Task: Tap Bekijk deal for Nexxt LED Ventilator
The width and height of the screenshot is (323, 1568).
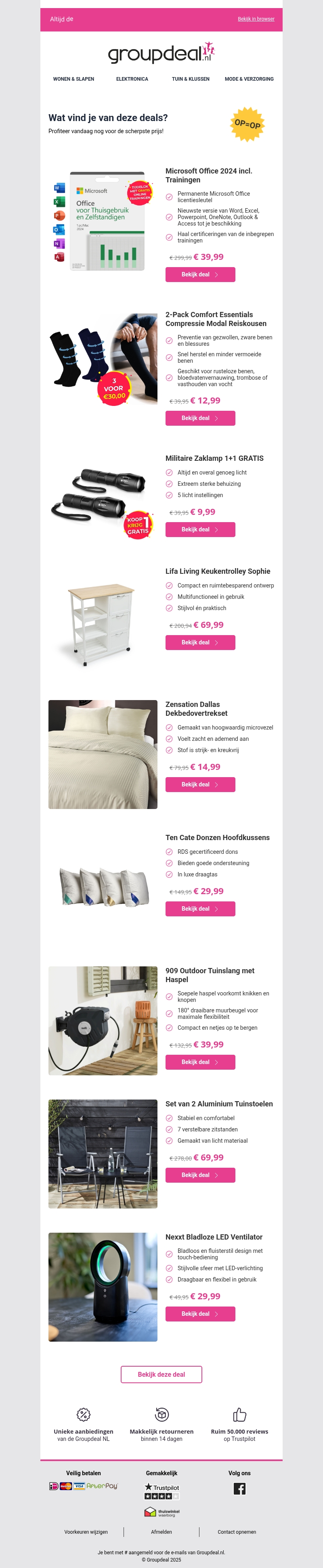Action: (200, 1313)
